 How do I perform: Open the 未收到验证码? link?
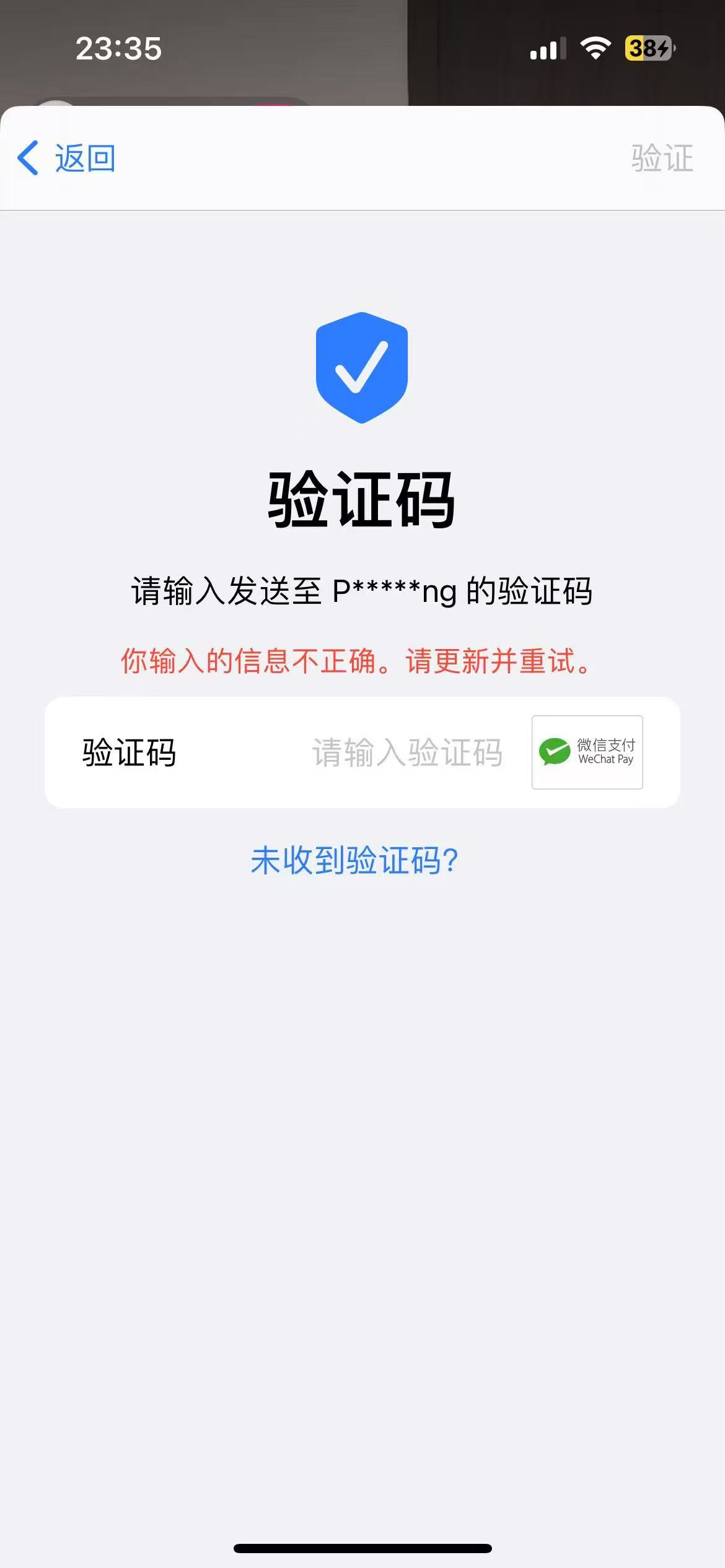(x=354, y=860)
